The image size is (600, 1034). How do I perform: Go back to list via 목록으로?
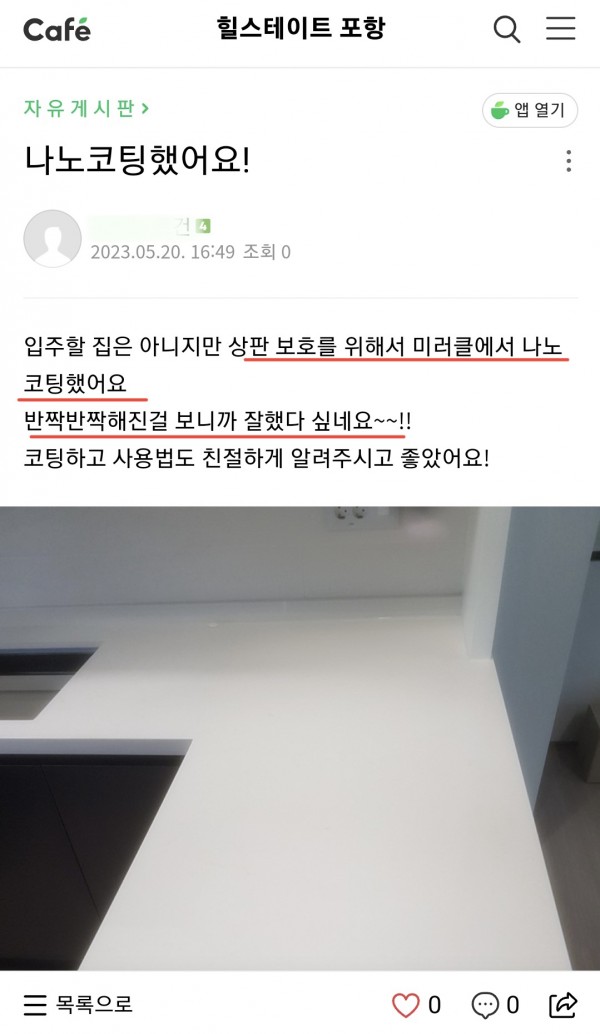tap(78, 1004)
